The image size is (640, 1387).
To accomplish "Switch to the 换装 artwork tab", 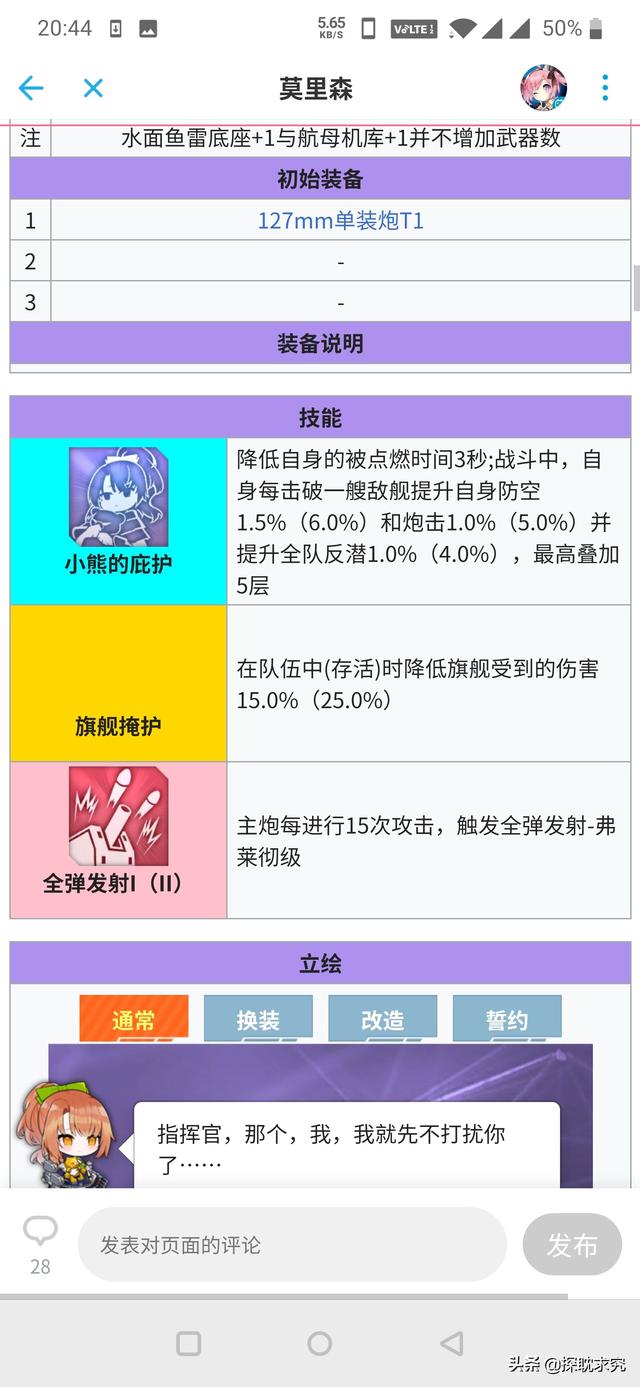I will (258, 1019).
